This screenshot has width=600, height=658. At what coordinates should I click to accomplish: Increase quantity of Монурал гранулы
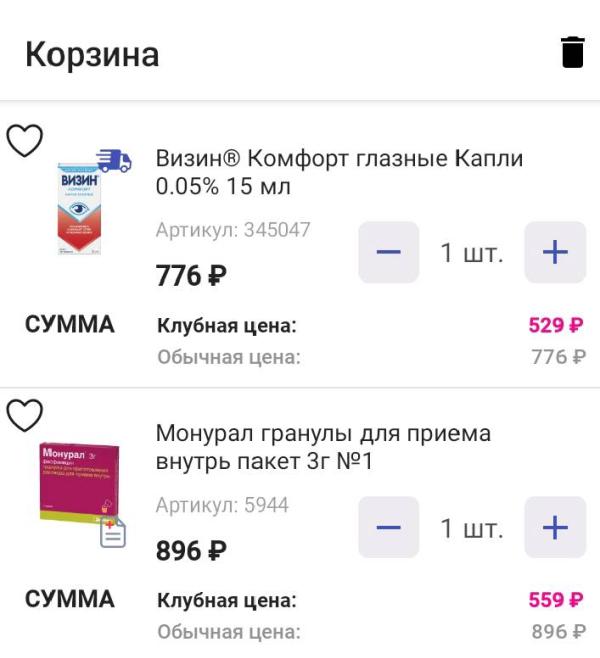coord(555,527)
